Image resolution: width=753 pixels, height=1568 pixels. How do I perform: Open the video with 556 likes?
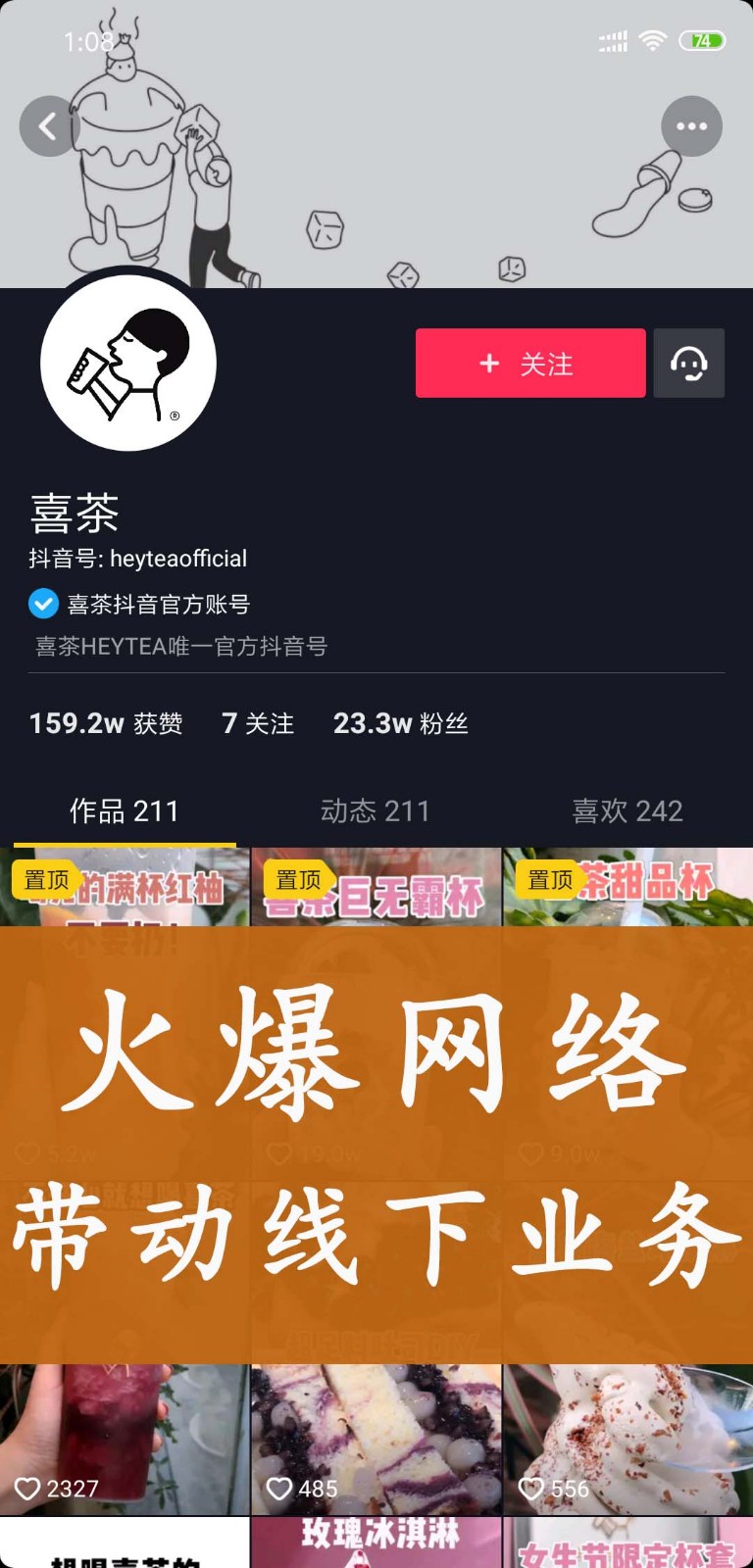coord(627,1439)
